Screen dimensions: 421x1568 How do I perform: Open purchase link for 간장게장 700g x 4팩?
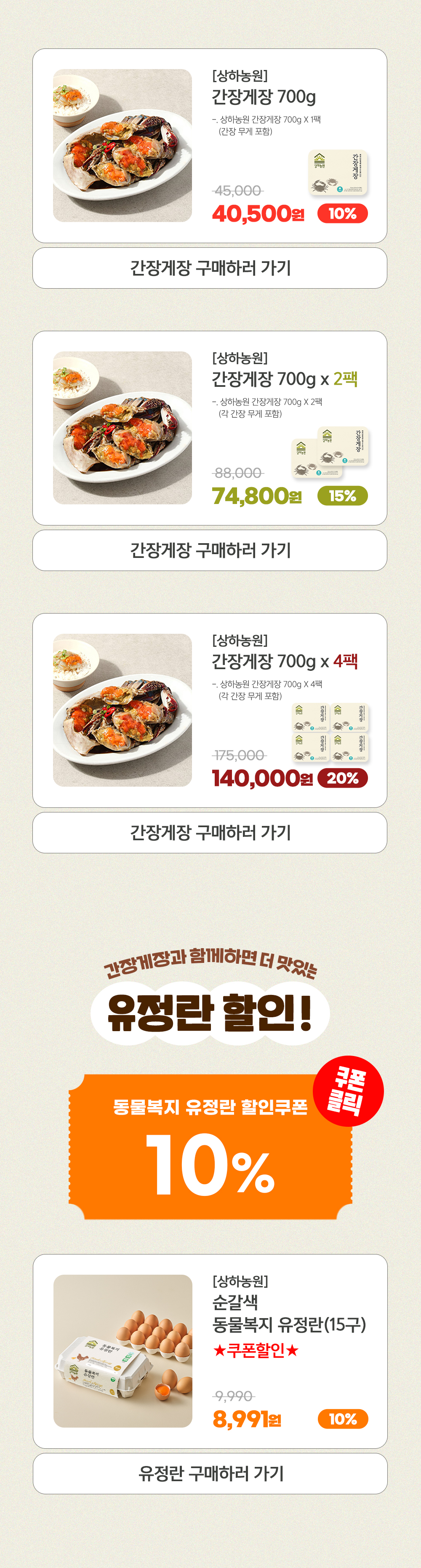pos(210,832)
